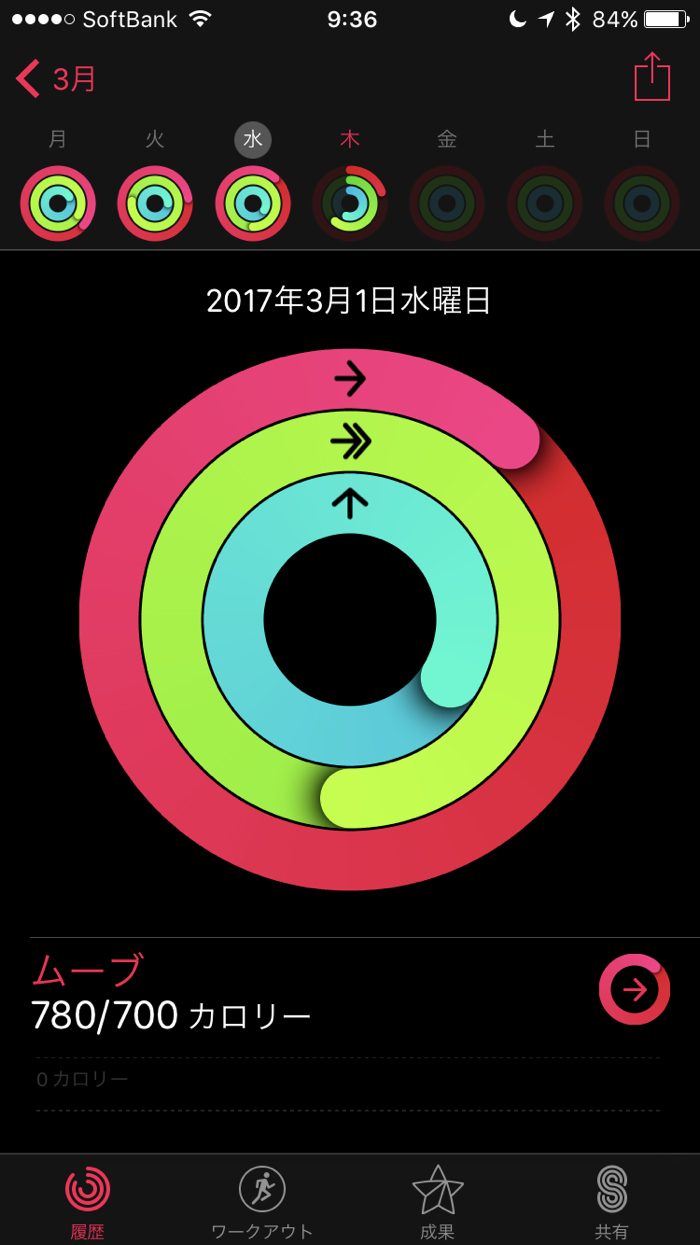Select Wednesday (水) activity rings
This screenshot has height=1245, width=700.
253,203
